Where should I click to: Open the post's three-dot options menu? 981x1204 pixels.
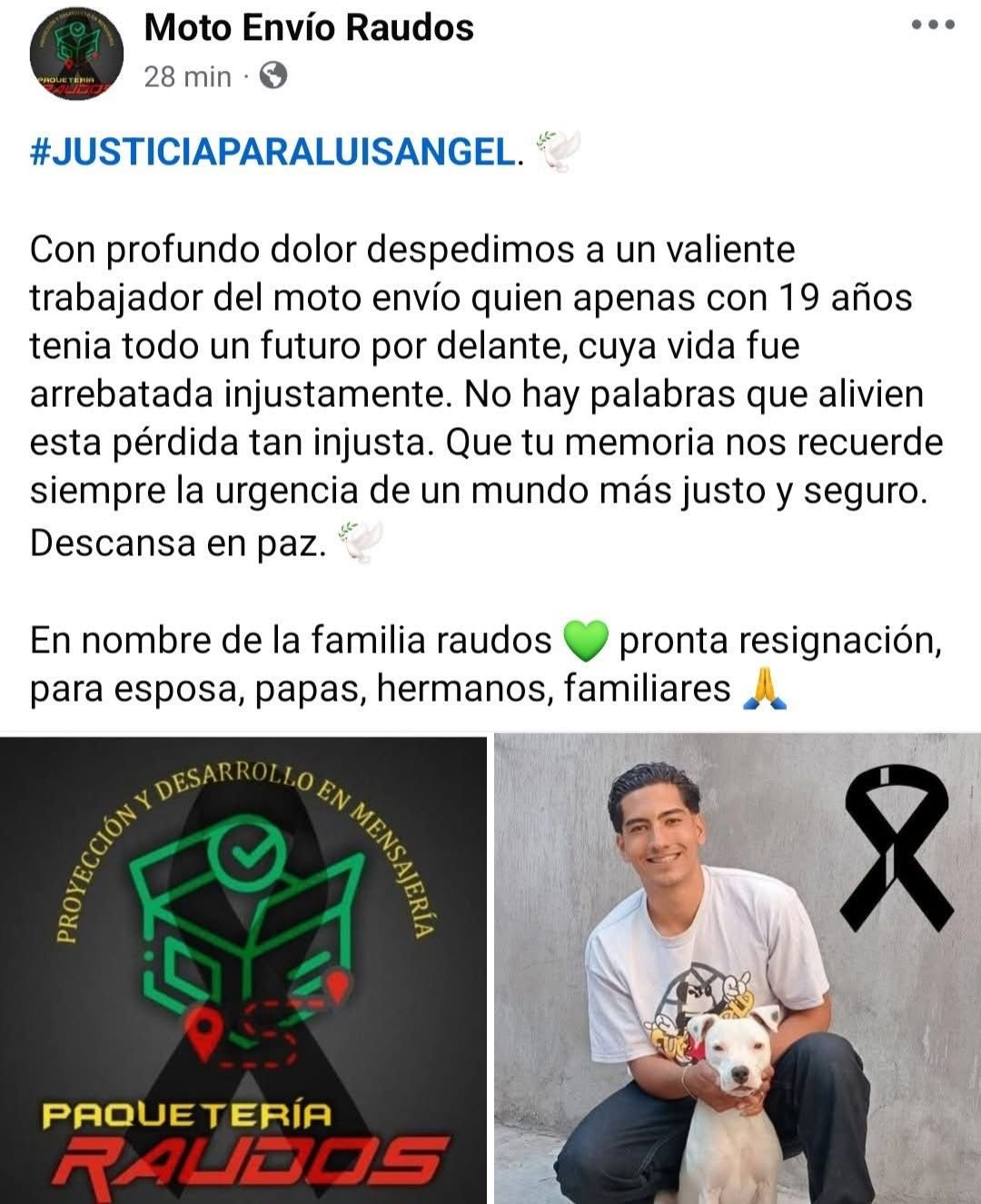(x=933, y=25)
